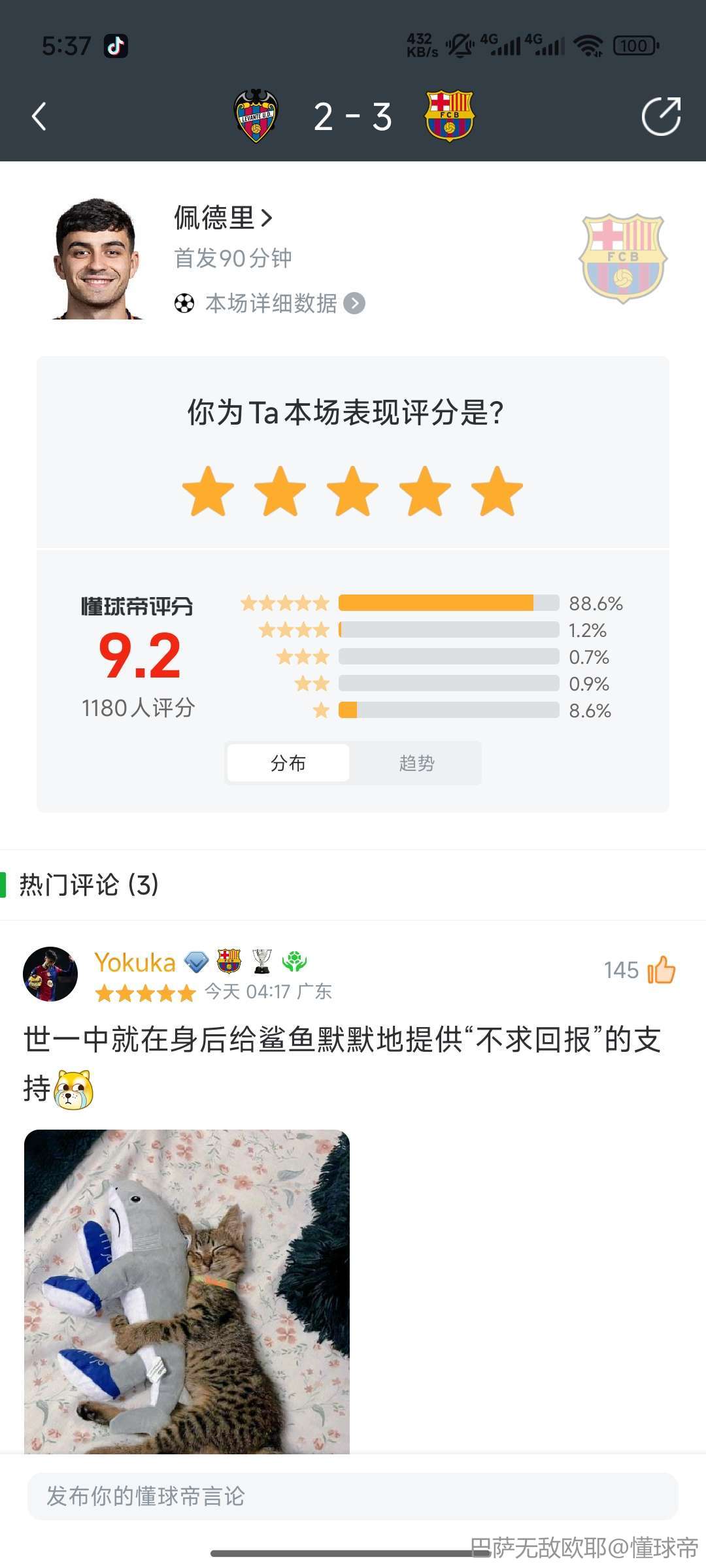The width and height of the screenshot is (706, 1568).
Task: Open the cat and shark plush image
Action: 187,1290
